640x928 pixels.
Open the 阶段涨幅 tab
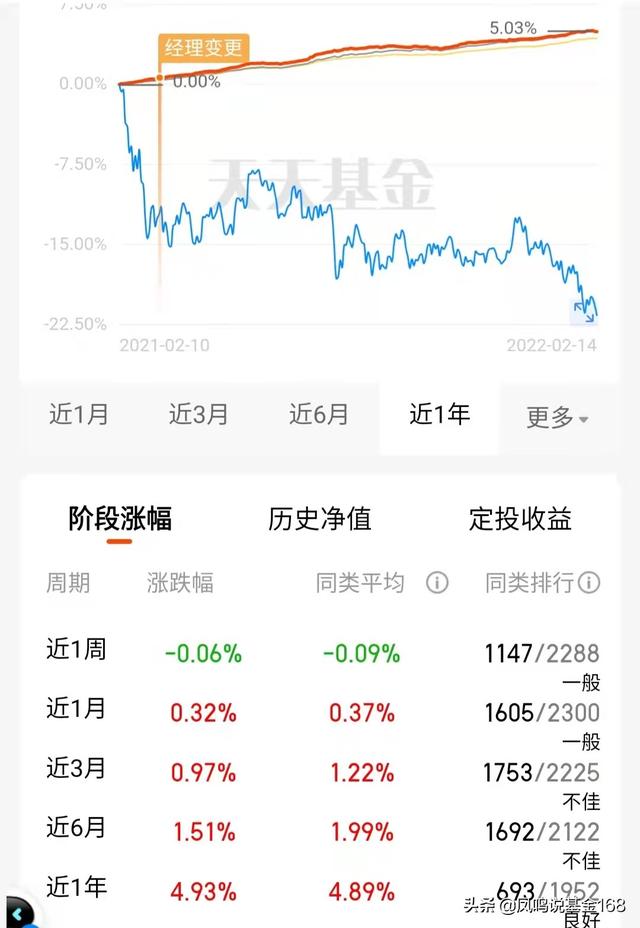pos(120,519)
